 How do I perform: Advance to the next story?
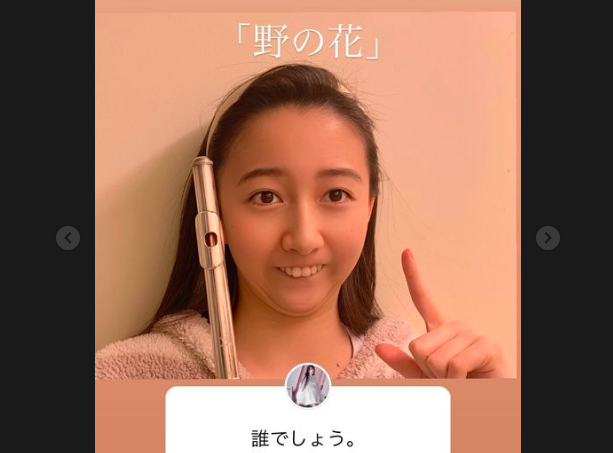547,238
